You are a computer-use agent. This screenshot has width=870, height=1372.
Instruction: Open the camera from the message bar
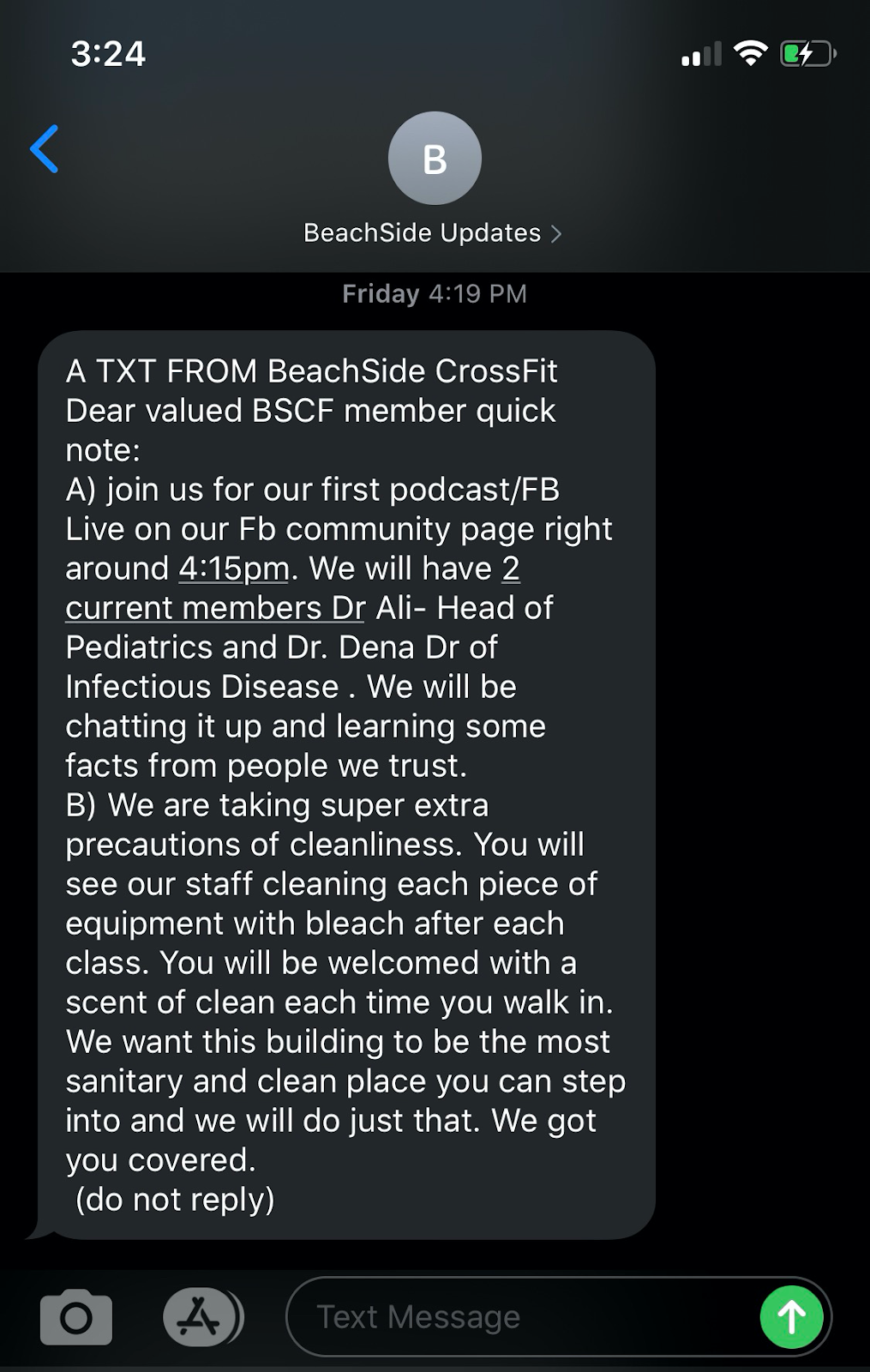pos(75,1316)
